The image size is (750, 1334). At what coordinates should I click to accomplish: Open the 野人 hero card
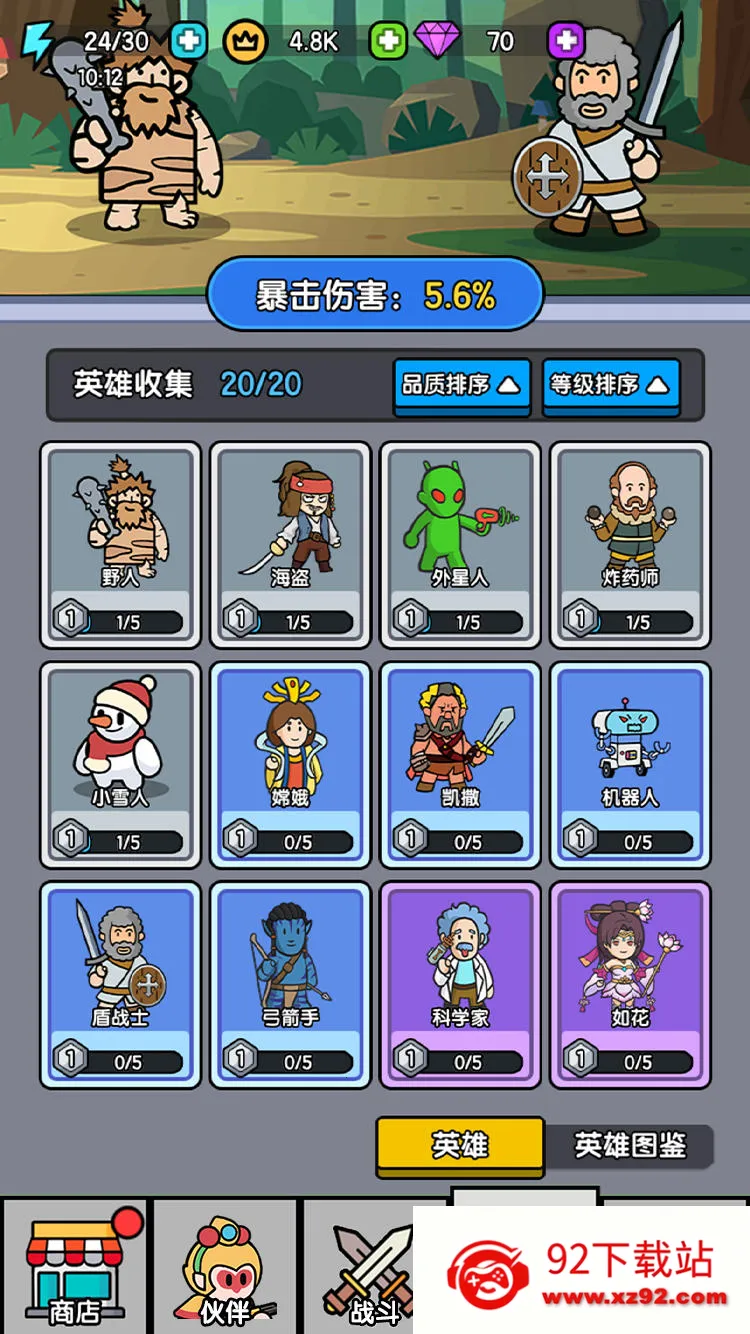pyautogui.click(x=121, y=545)
